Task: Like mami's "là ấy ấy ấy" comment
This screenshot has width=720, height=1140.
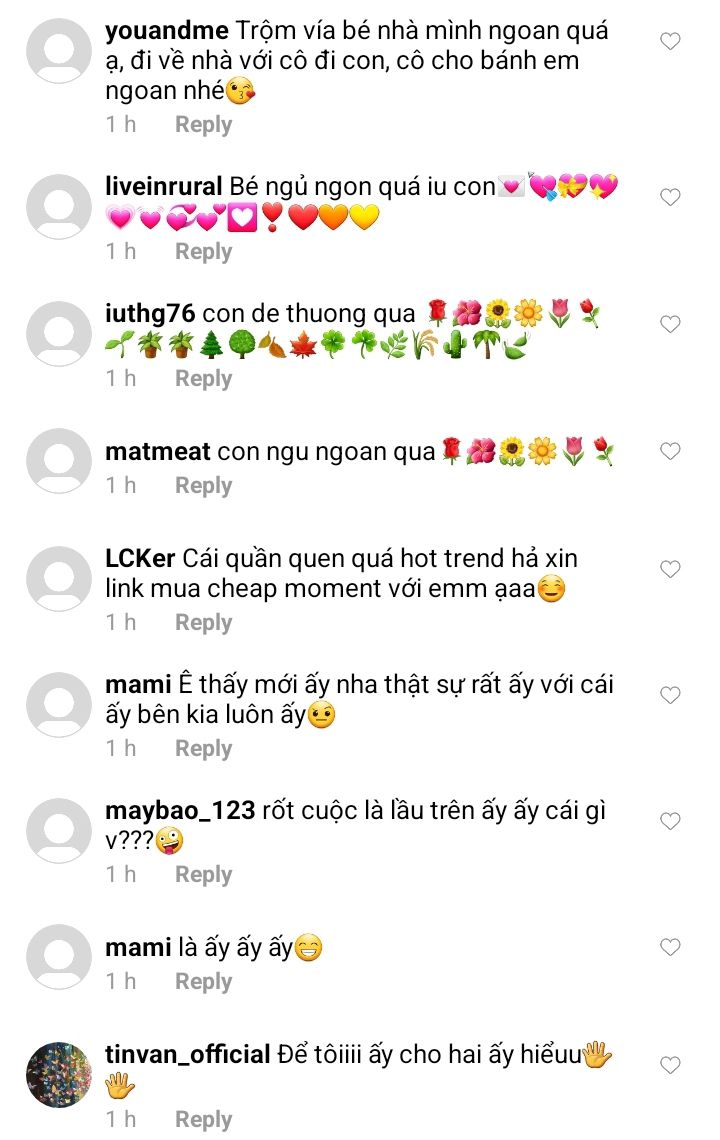Action: tap(671, 947)
